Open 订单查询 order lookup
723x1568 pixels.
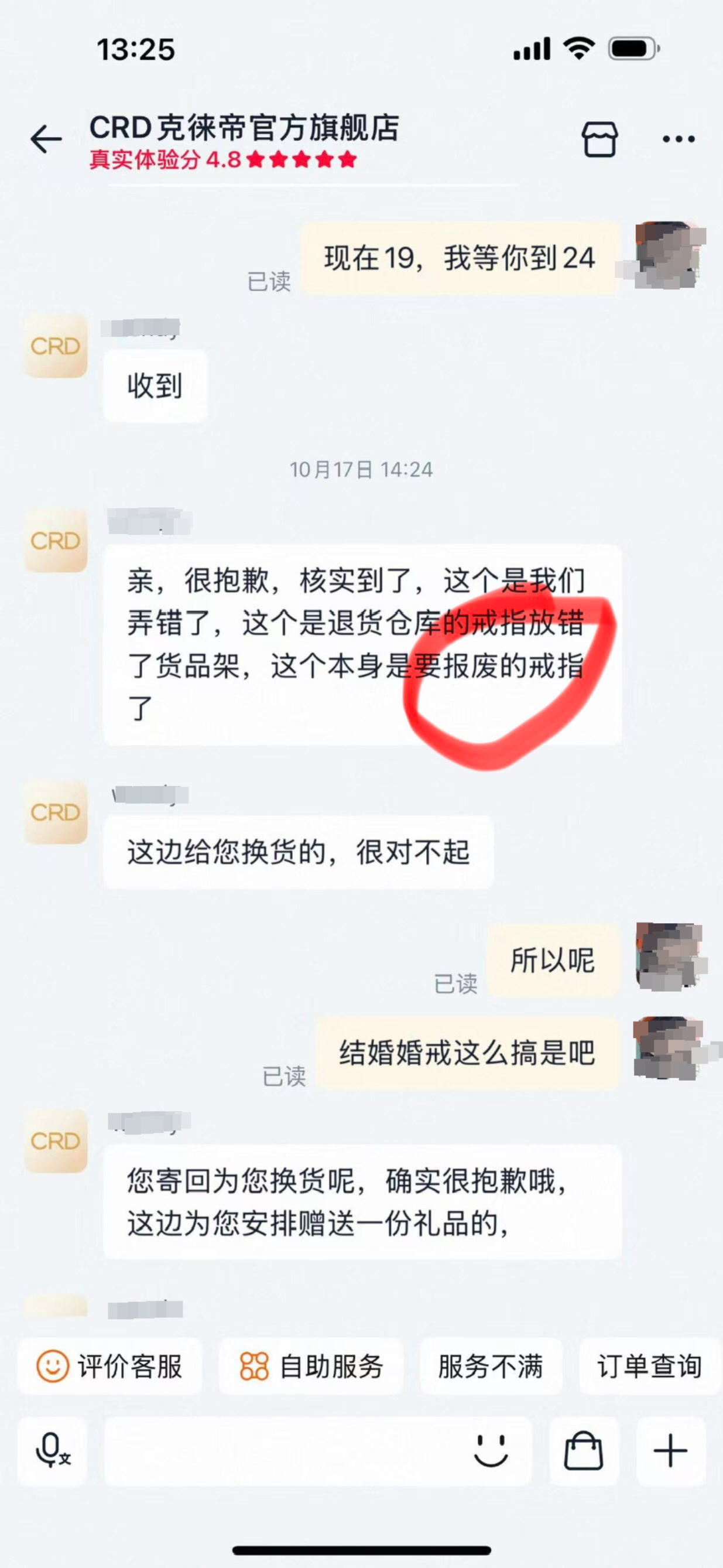(x=649, y=1367)
